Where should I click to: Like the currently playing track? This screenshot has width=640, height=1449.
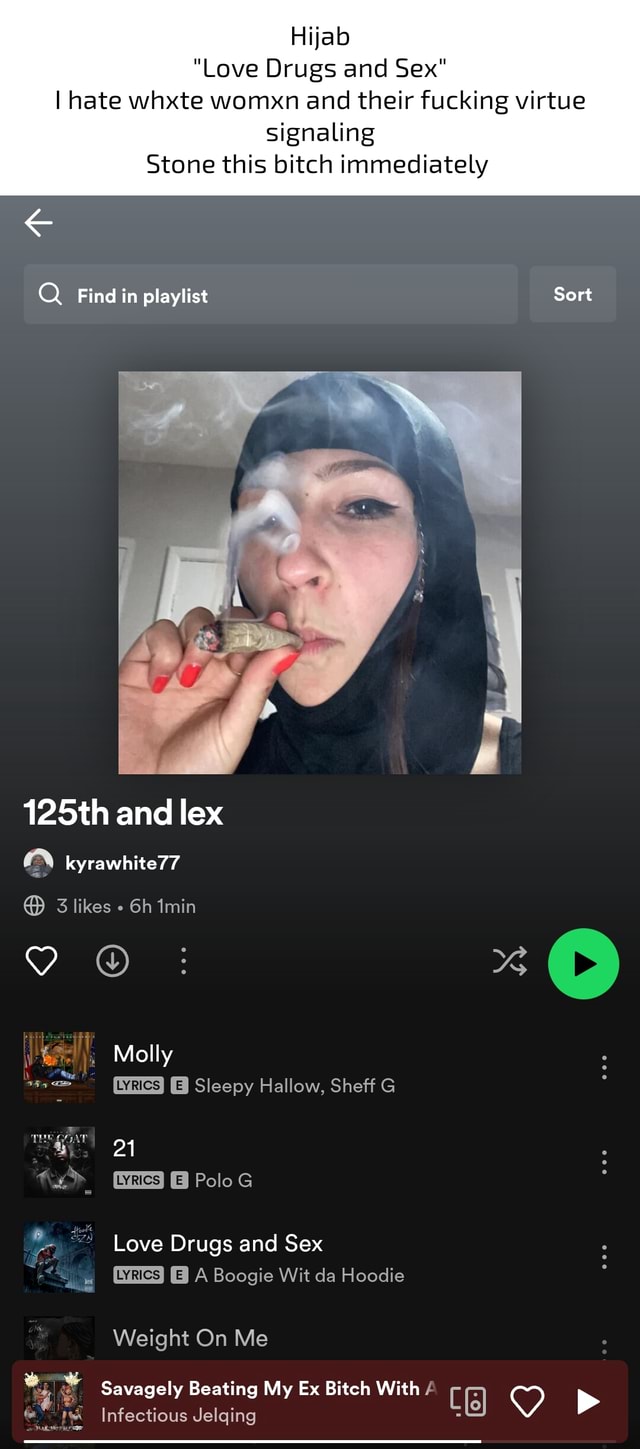[x=527, y=1402]
